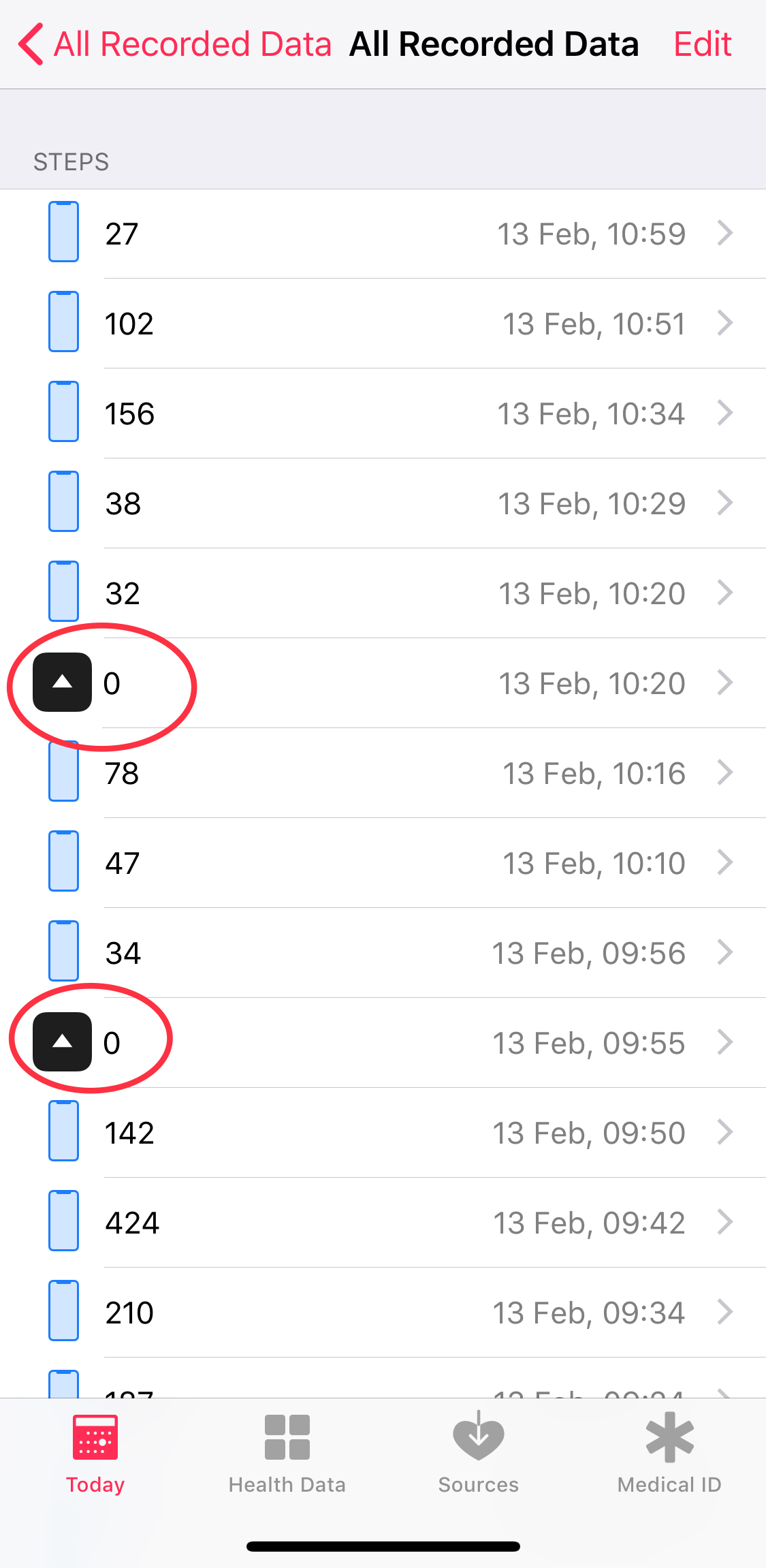Select the 210 steps record at 09:34

[x=383, y=1313]
